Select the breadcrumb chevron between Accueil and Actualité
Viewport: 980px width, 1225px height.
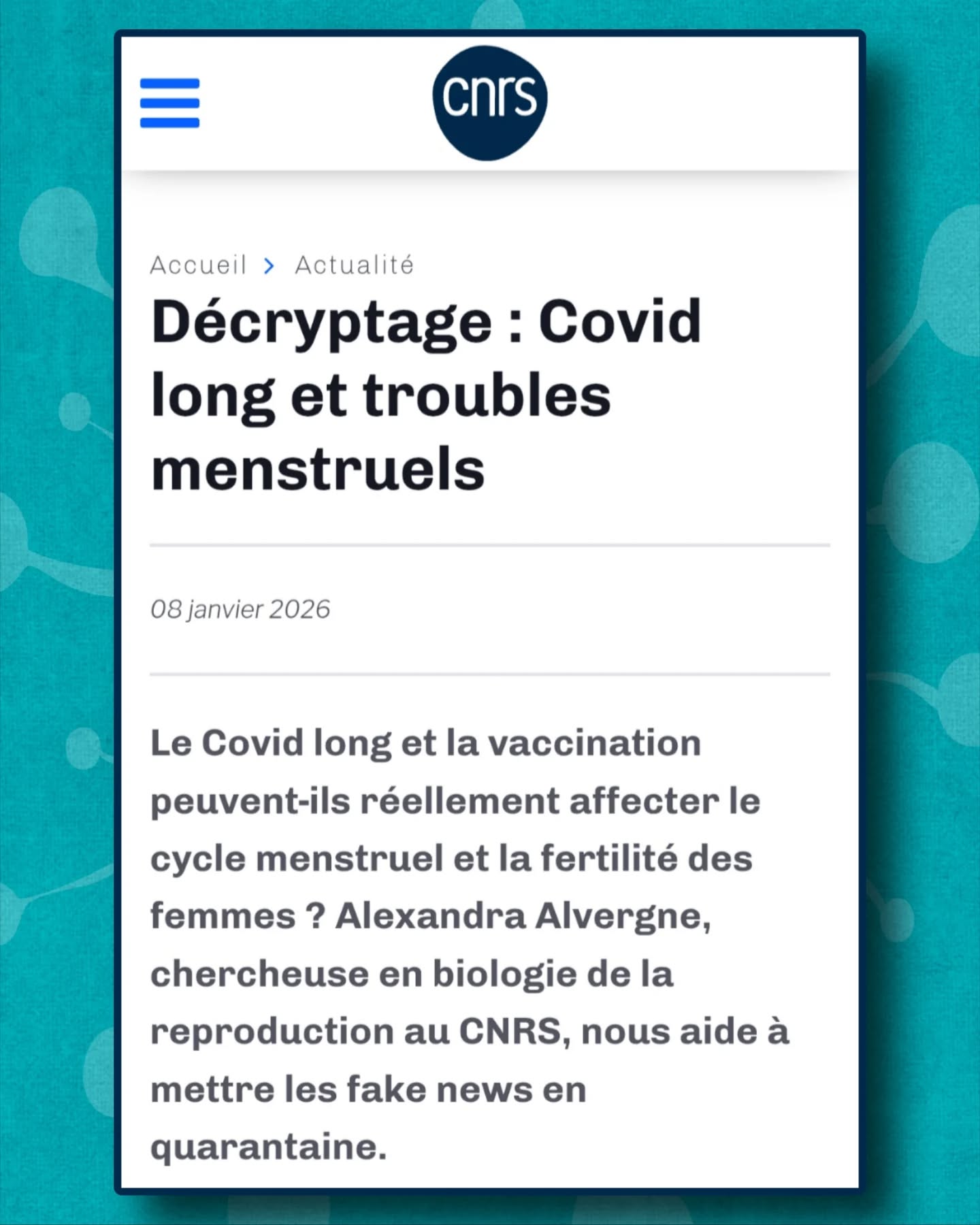269,265
